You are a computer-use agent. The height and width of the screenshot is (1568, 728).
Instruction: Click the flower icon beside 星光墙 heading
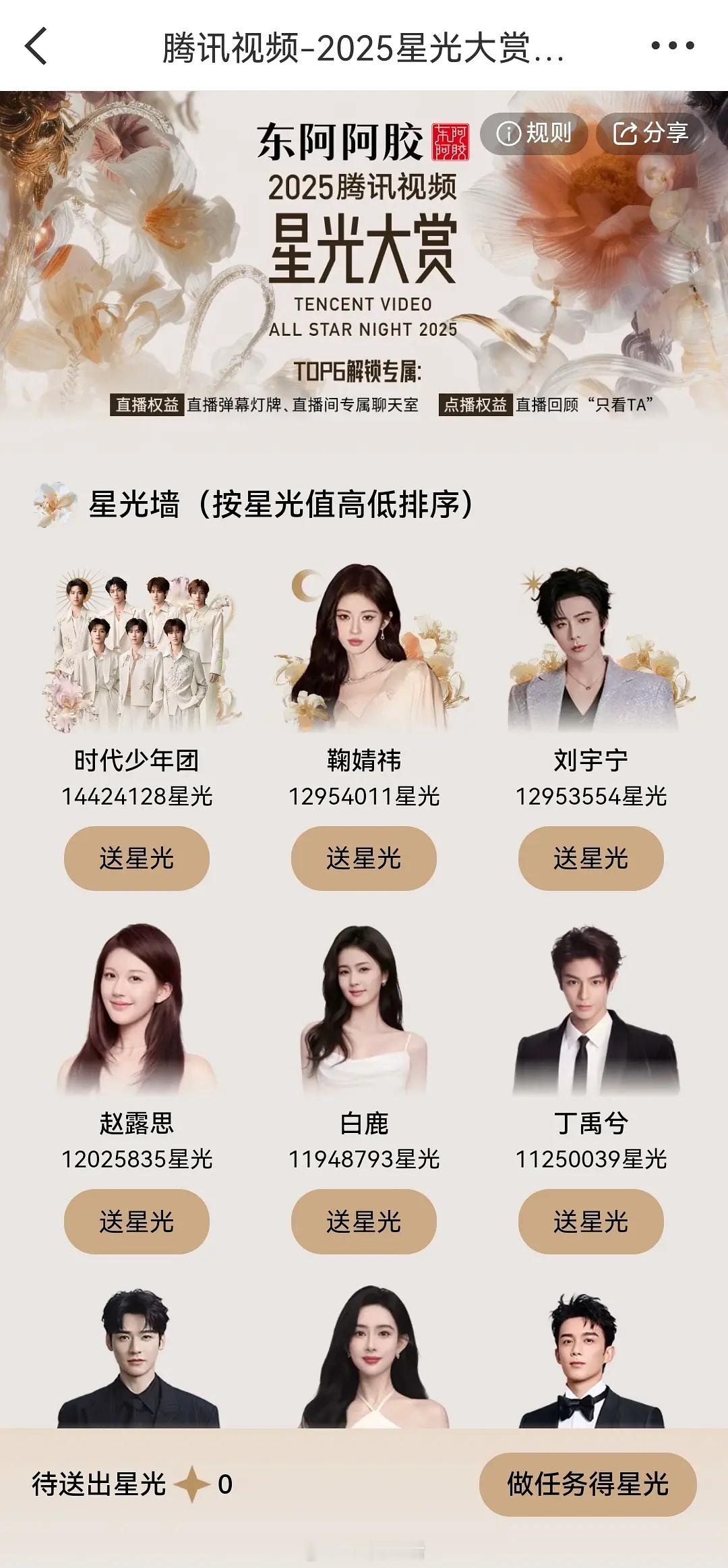[54, 502]
